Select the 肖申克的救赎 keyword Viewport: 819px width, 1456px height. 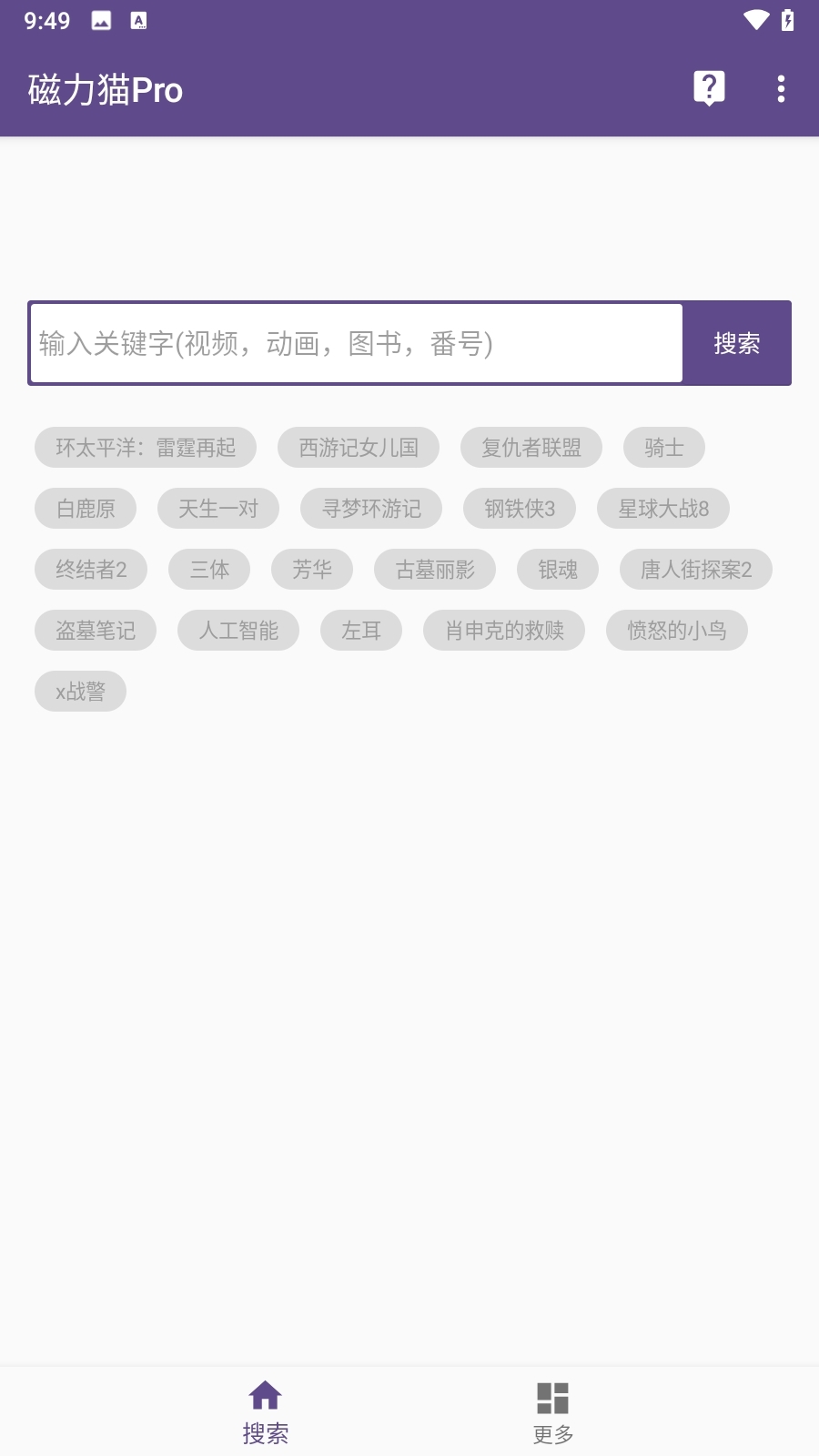504,630
